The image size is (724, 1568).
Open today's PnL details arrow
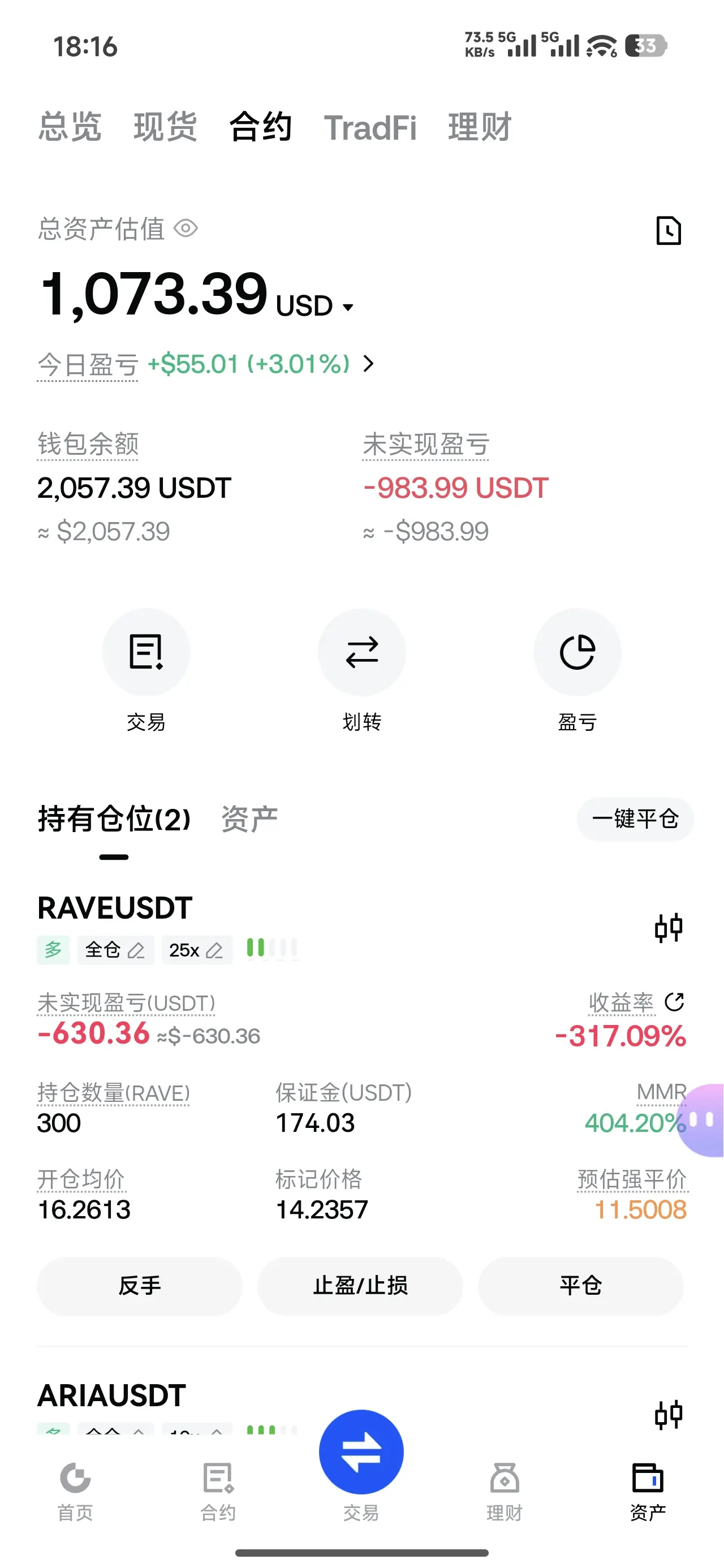point(368,364)
